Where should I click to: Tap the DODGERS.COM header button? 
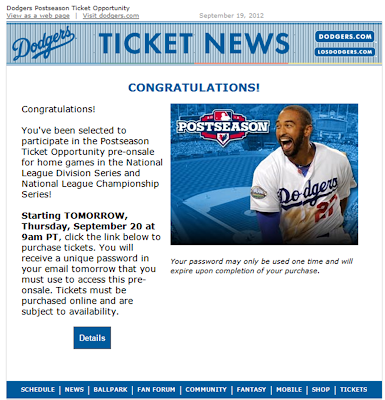coord(345,37)
